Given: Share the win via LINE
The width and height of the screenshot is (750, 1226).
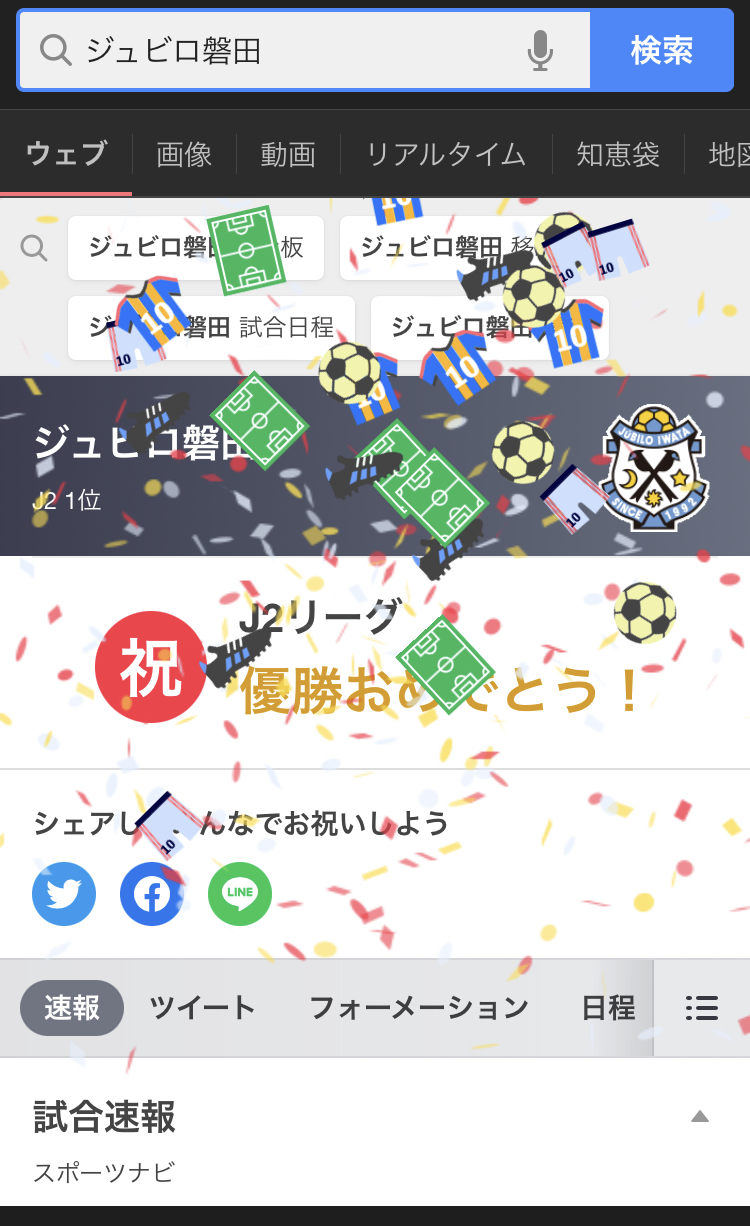Looking at the screenshot, I should click(x=240, y=894).
